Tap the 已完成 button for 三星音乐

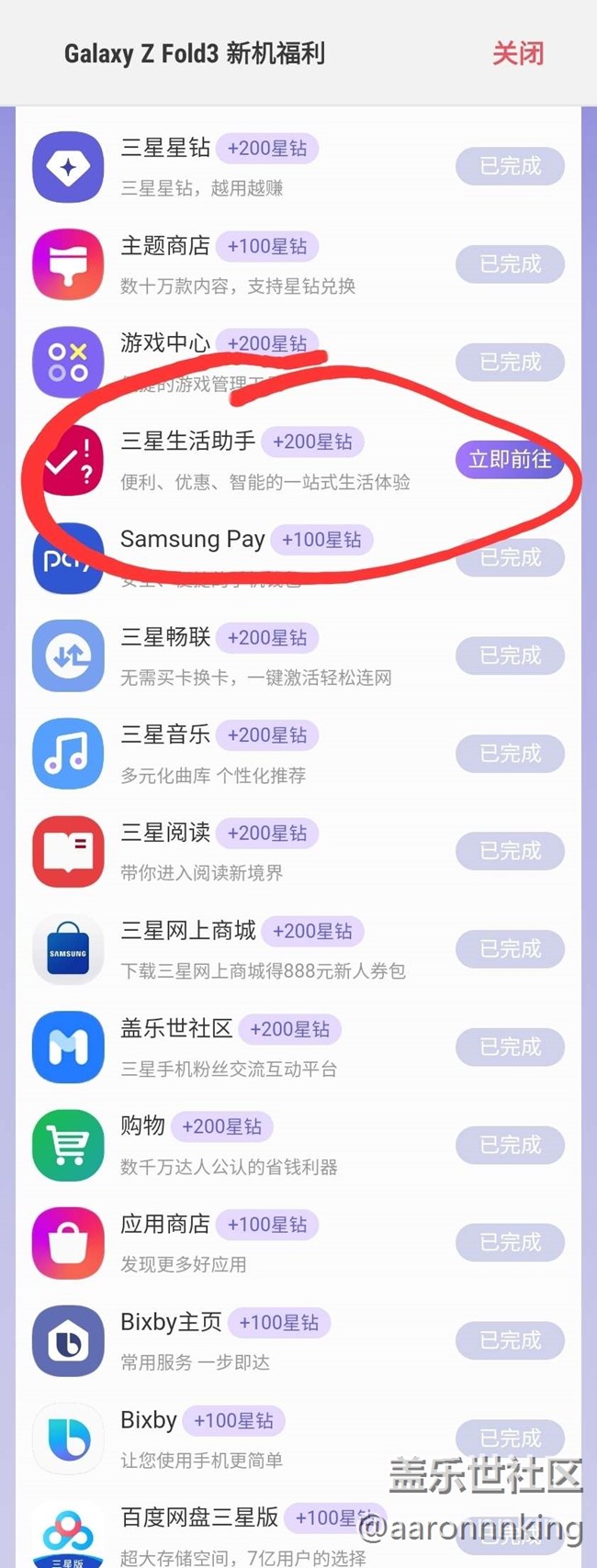click(510, 754)
